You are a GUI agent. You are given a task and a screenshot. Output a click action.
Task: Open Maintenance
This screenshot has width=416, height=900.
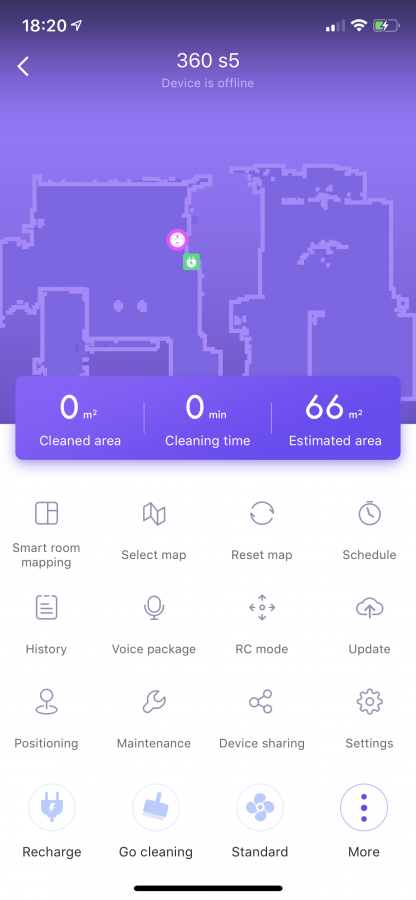point(154,719)
